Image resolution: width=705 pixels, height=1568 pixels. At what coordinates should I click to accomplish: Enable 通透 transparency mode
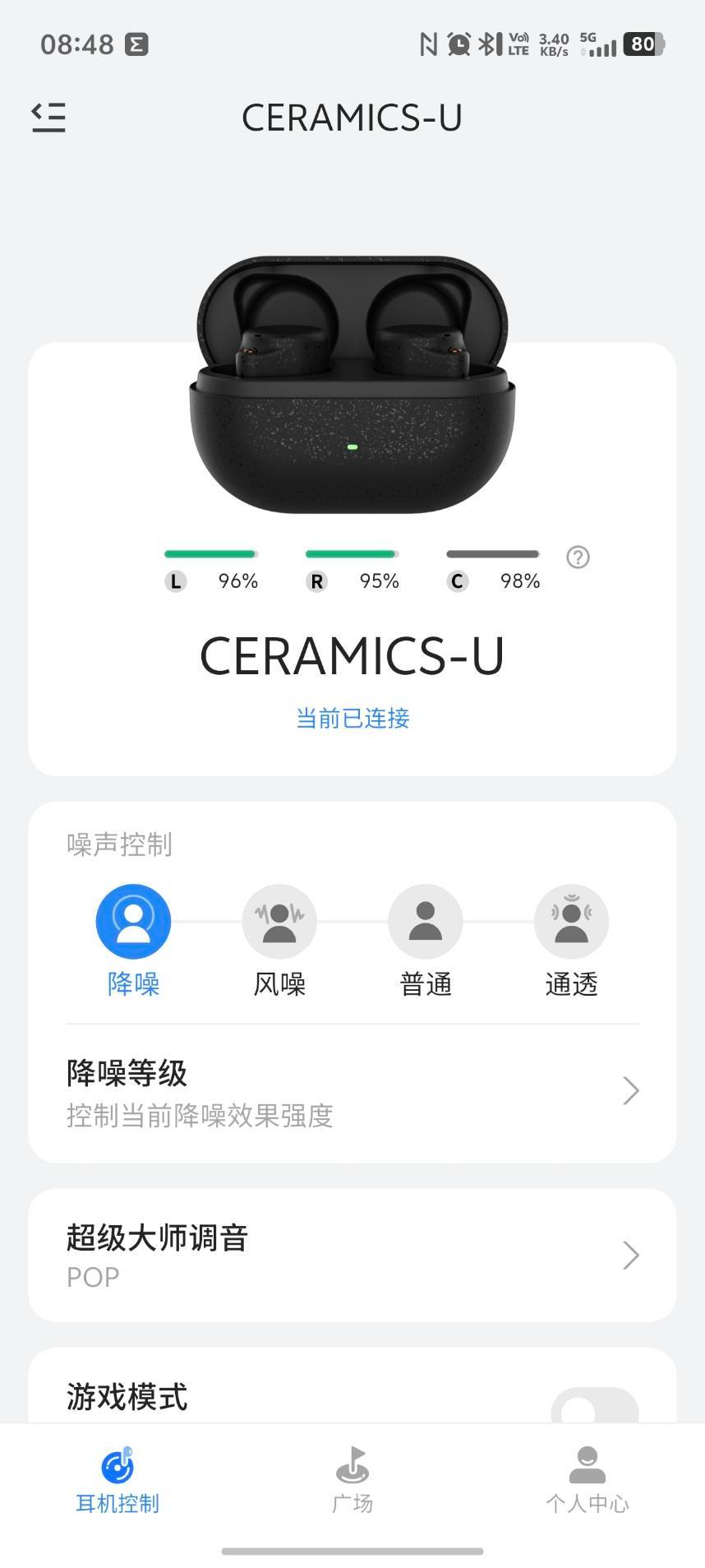(x=571, y=922)
